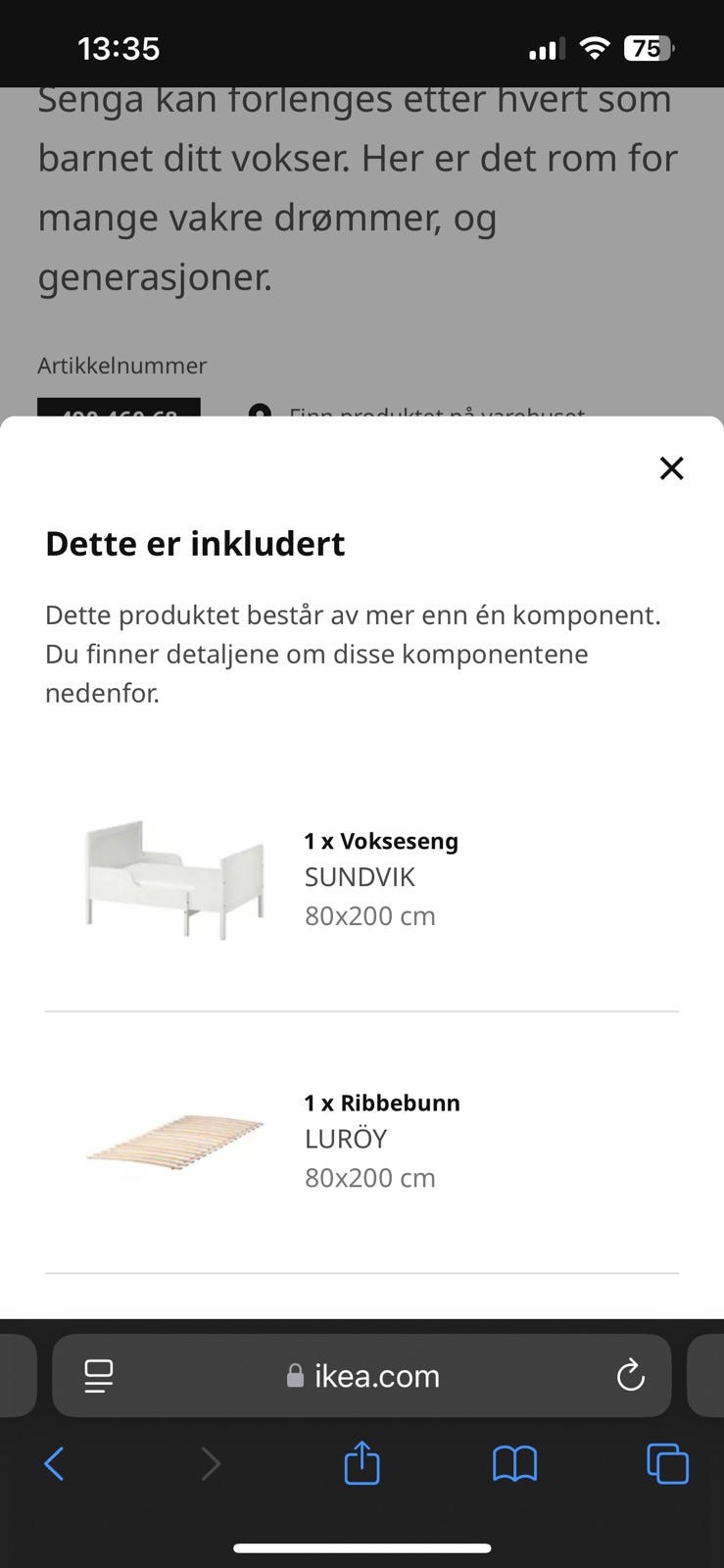
Task: Tap Finn produktet på varehuset behind the sheet
Action: [435, 416]
